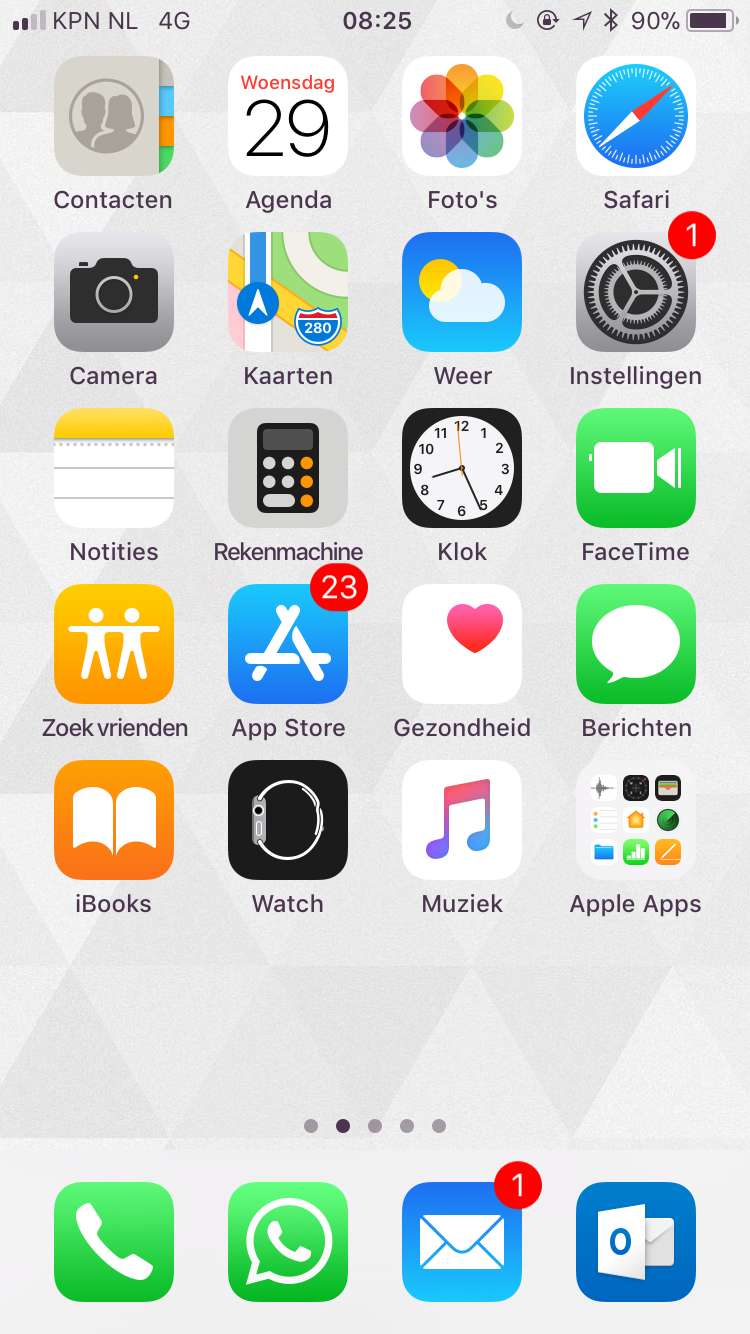
Task: Open Gezondheid health app
Action: pos(462,644)
